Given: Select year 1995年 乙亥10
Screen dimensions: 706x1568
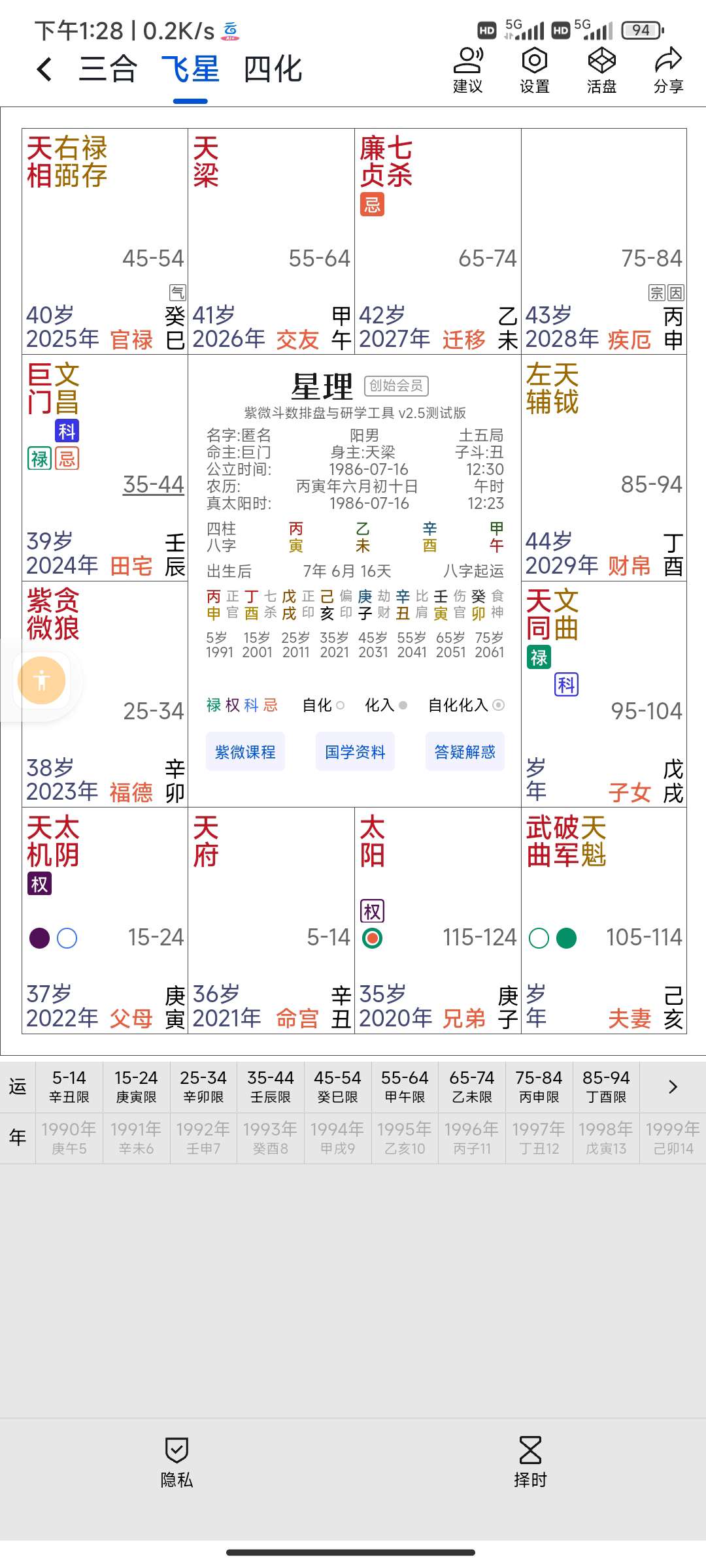Looking at the screenshot, I should [405, 1137].
